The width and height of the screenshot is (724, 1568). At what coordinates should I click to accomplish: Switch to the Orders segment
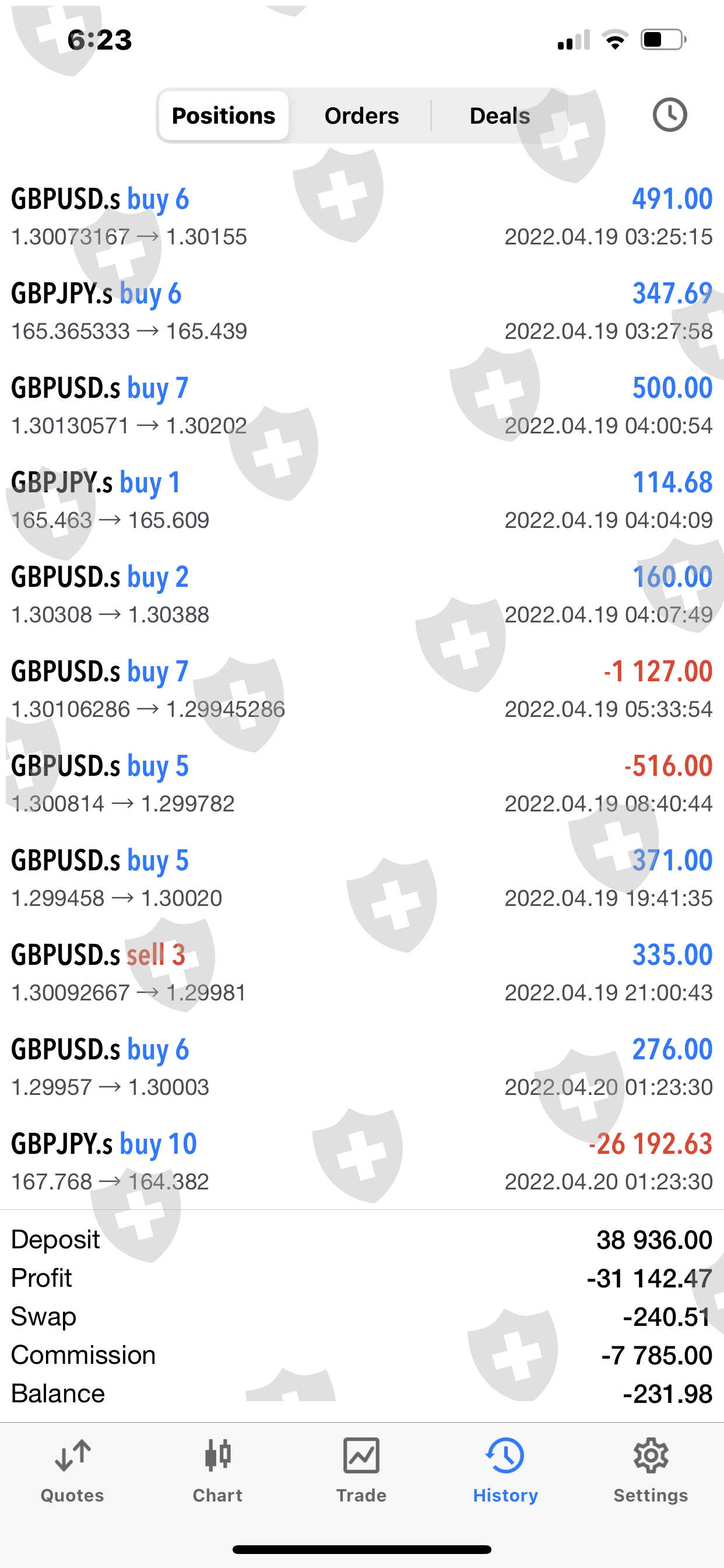361,116
